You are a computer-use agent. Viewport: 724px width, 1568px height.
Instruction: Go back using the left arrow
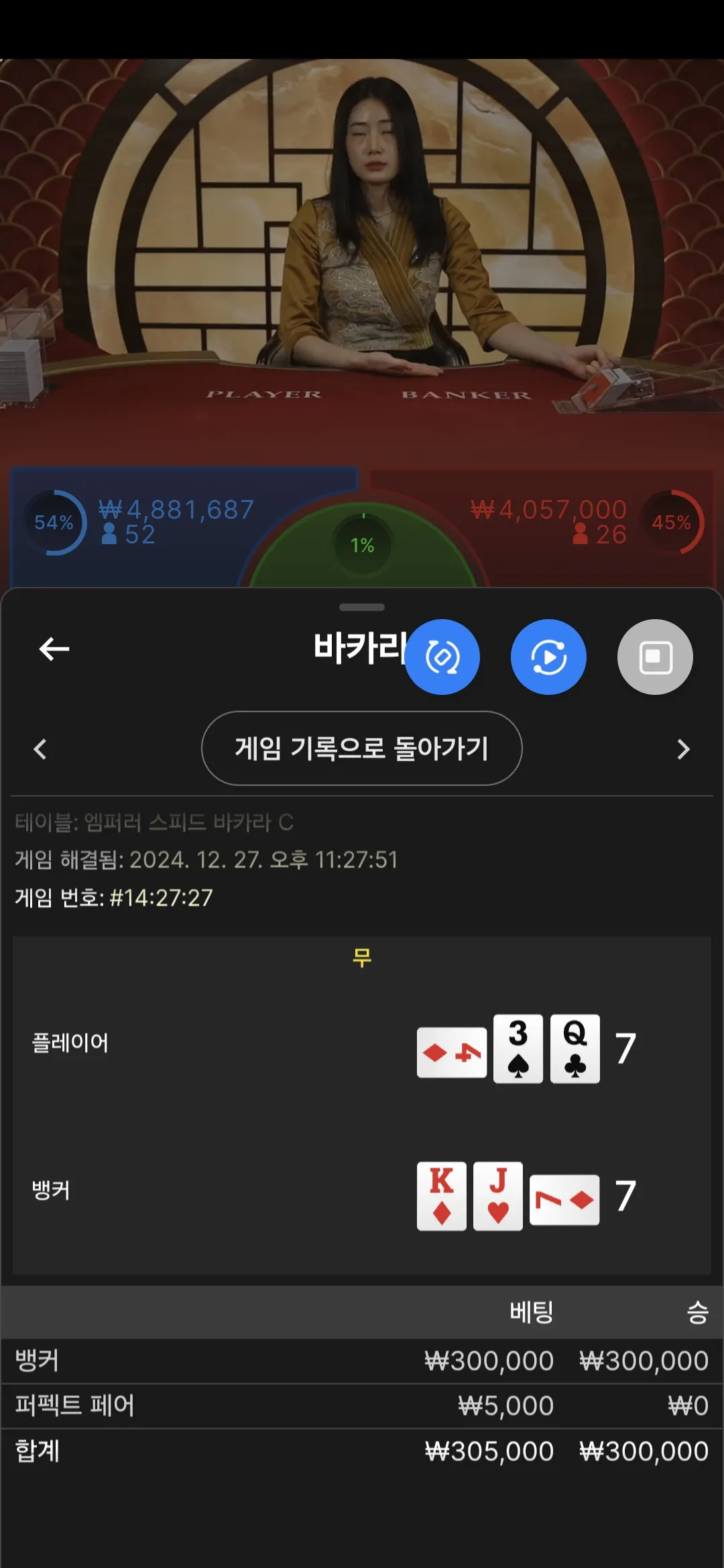coord(54,649)
